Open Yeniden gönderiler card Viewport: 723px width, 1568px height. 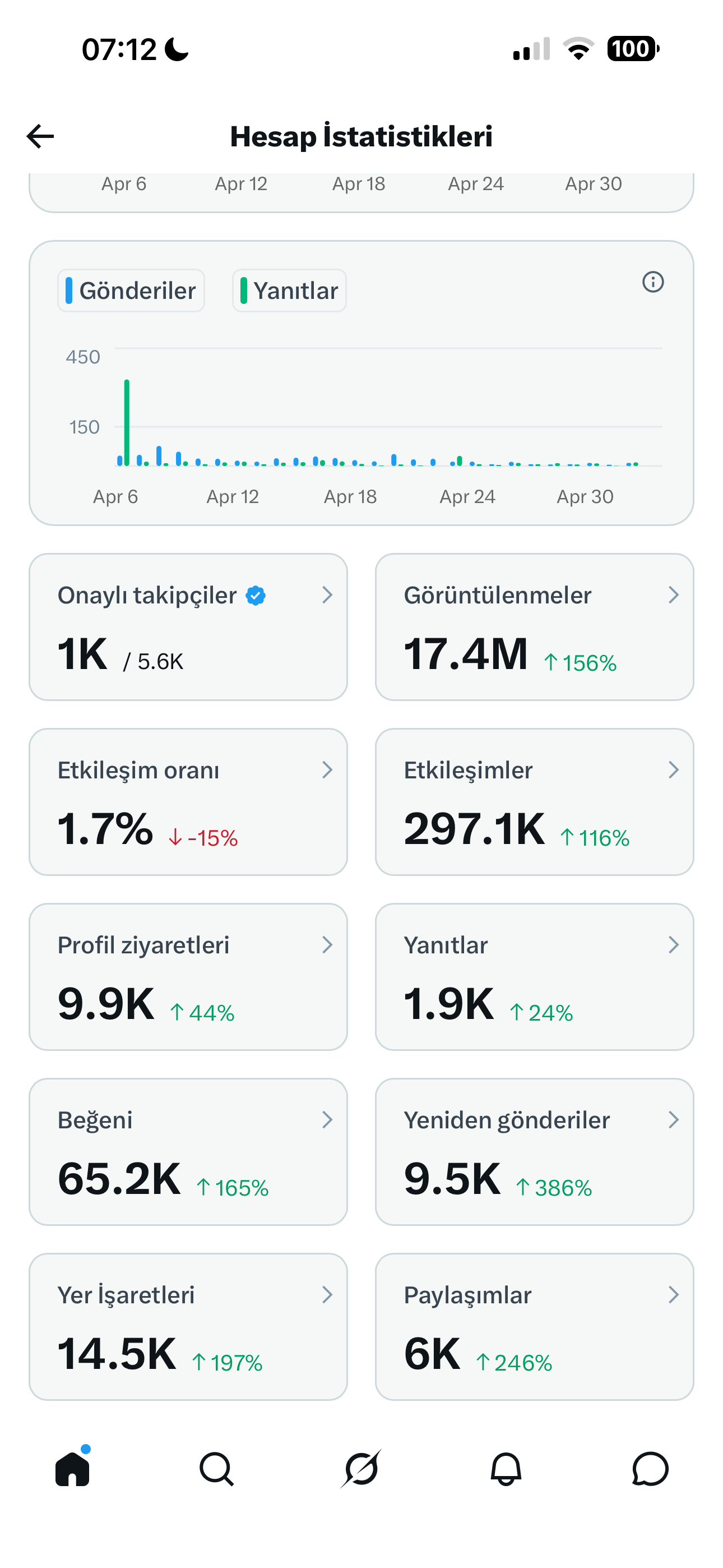534,1152
